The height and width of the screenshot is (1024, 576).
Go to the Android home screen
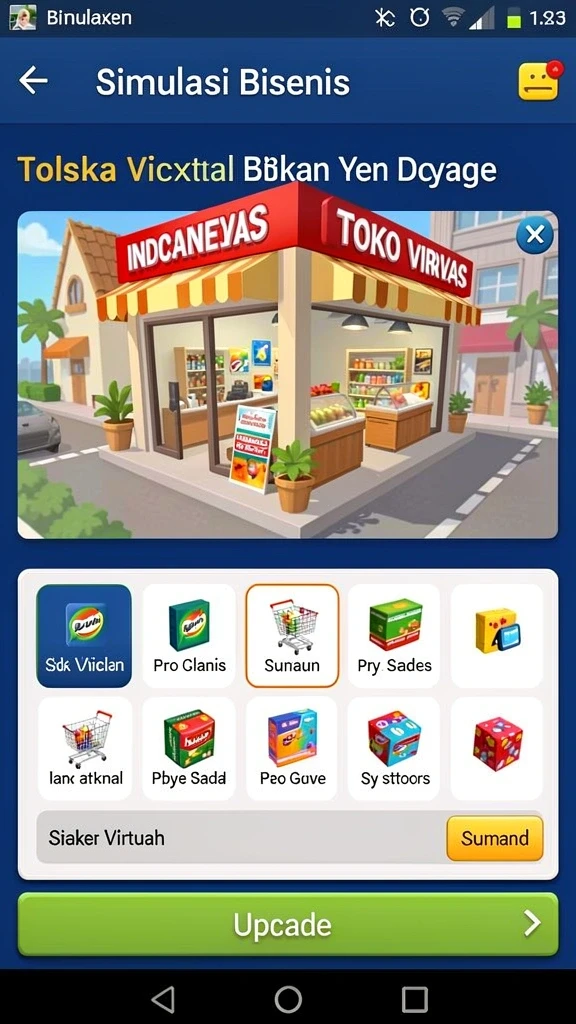[x=288, y=999]
